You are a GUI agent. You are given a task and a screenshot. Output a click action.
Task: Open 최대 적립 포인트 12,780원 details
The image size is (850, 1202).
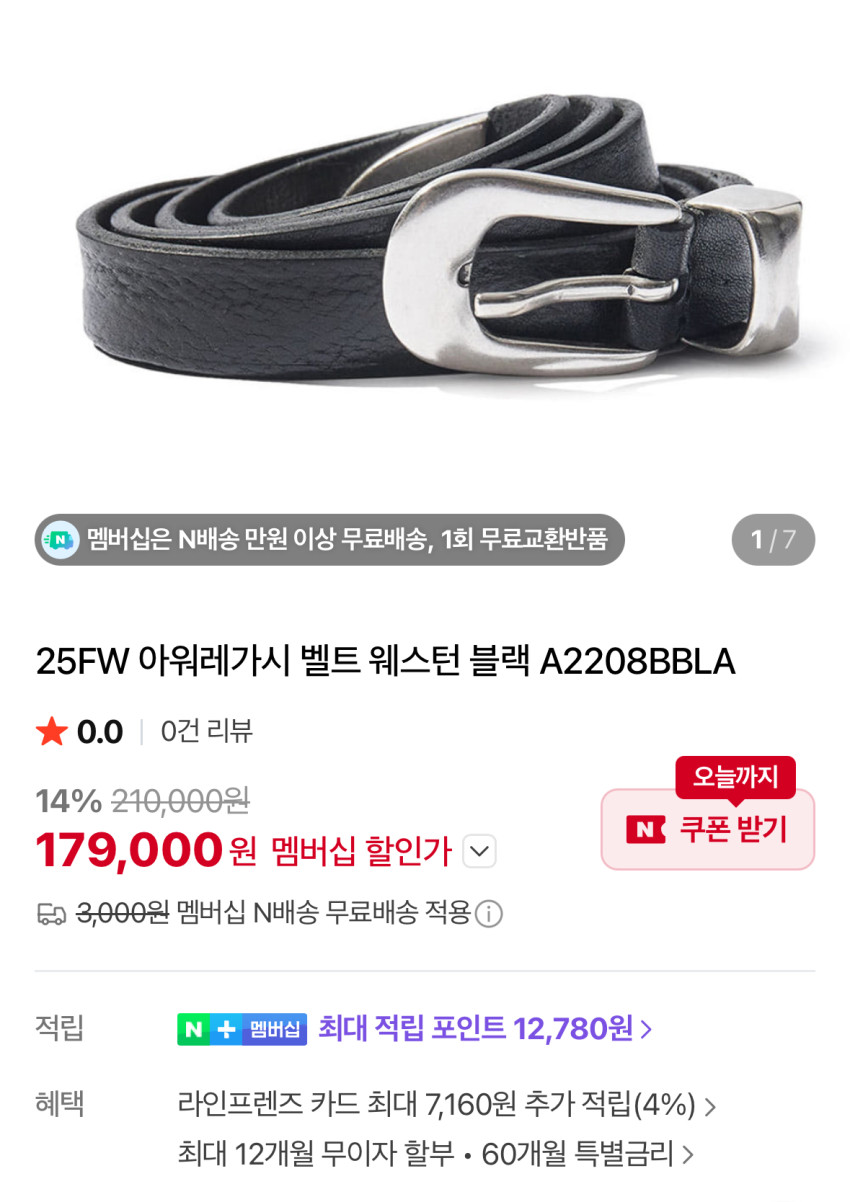point(484,1028)
